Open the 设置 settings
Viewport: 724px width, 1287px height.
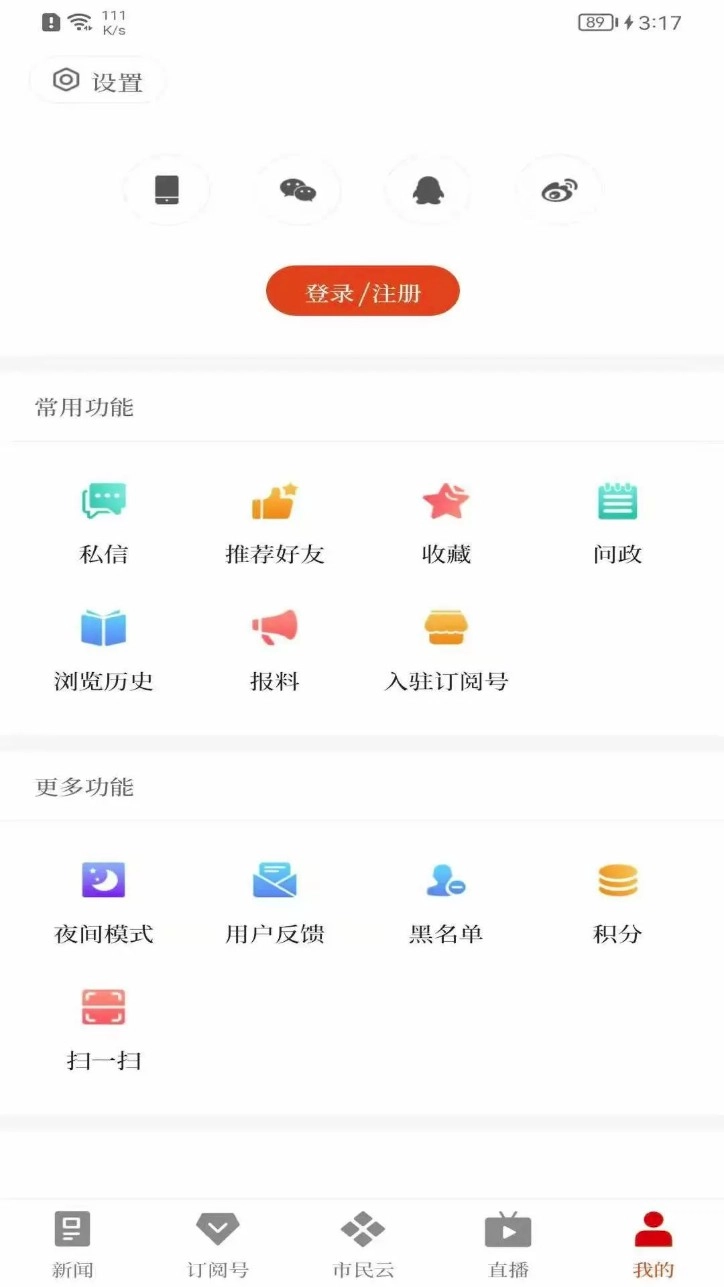point(97,80)
